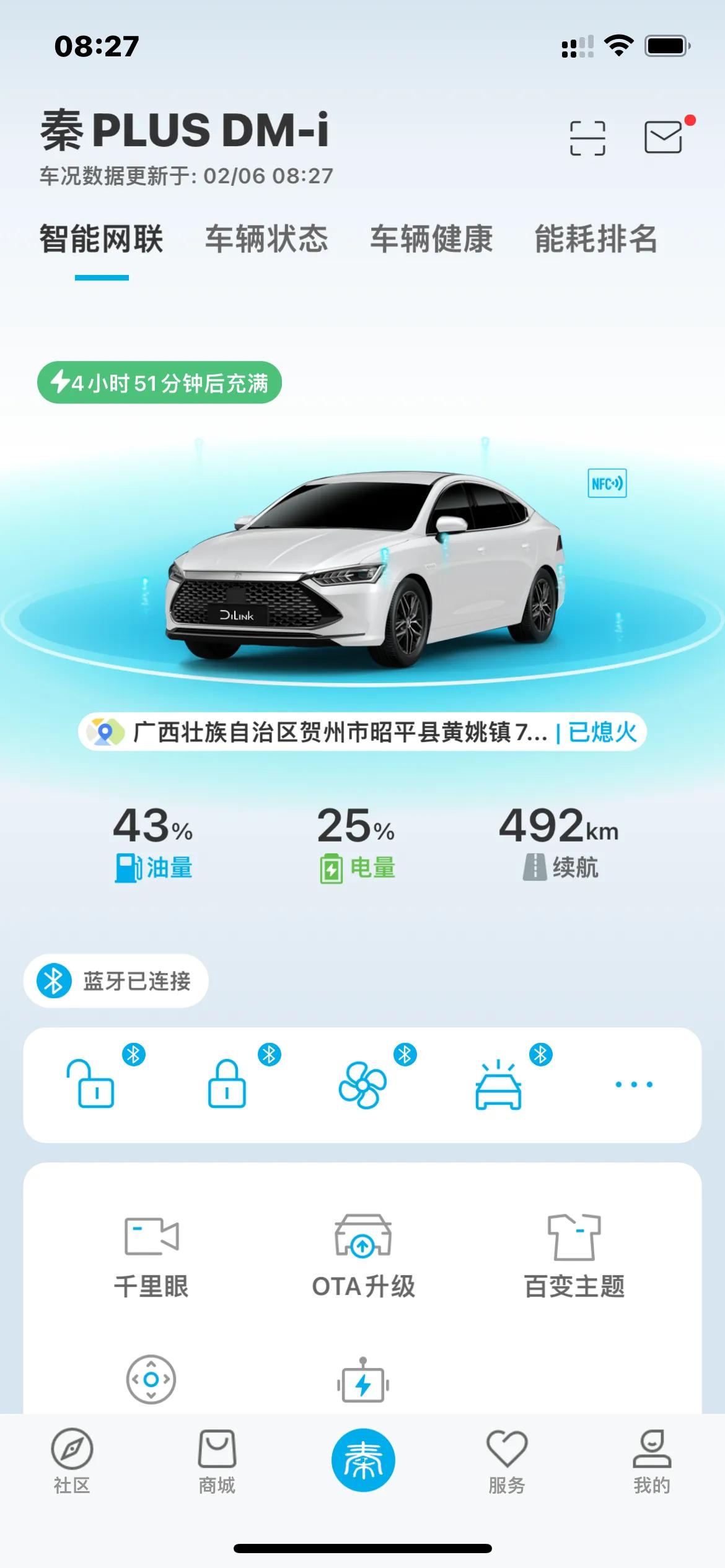Switch to the 车辆状态 tab
The image size is (725, 1568).
tap(266, 240)
